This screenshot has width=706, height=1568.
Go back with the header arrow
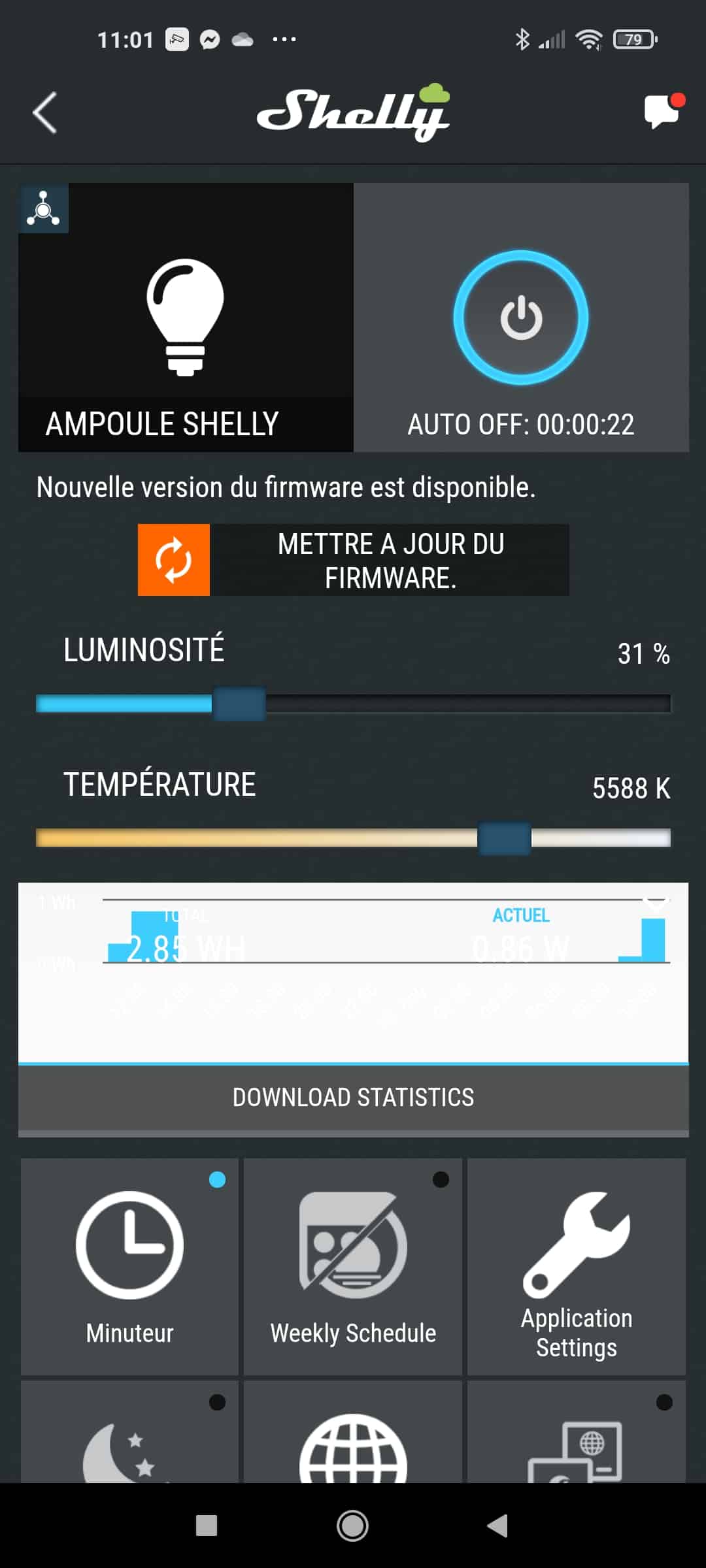pos(45,112)
